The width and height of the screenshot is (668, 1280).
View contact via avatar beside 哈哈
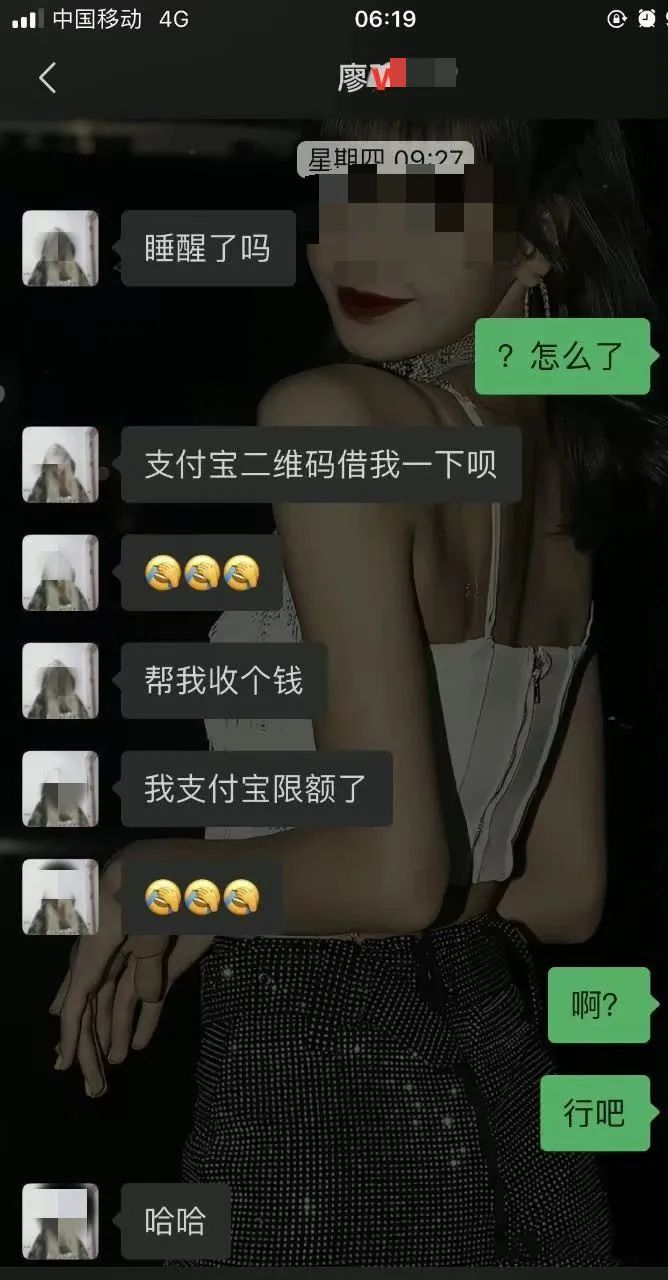click(60, 1220)
